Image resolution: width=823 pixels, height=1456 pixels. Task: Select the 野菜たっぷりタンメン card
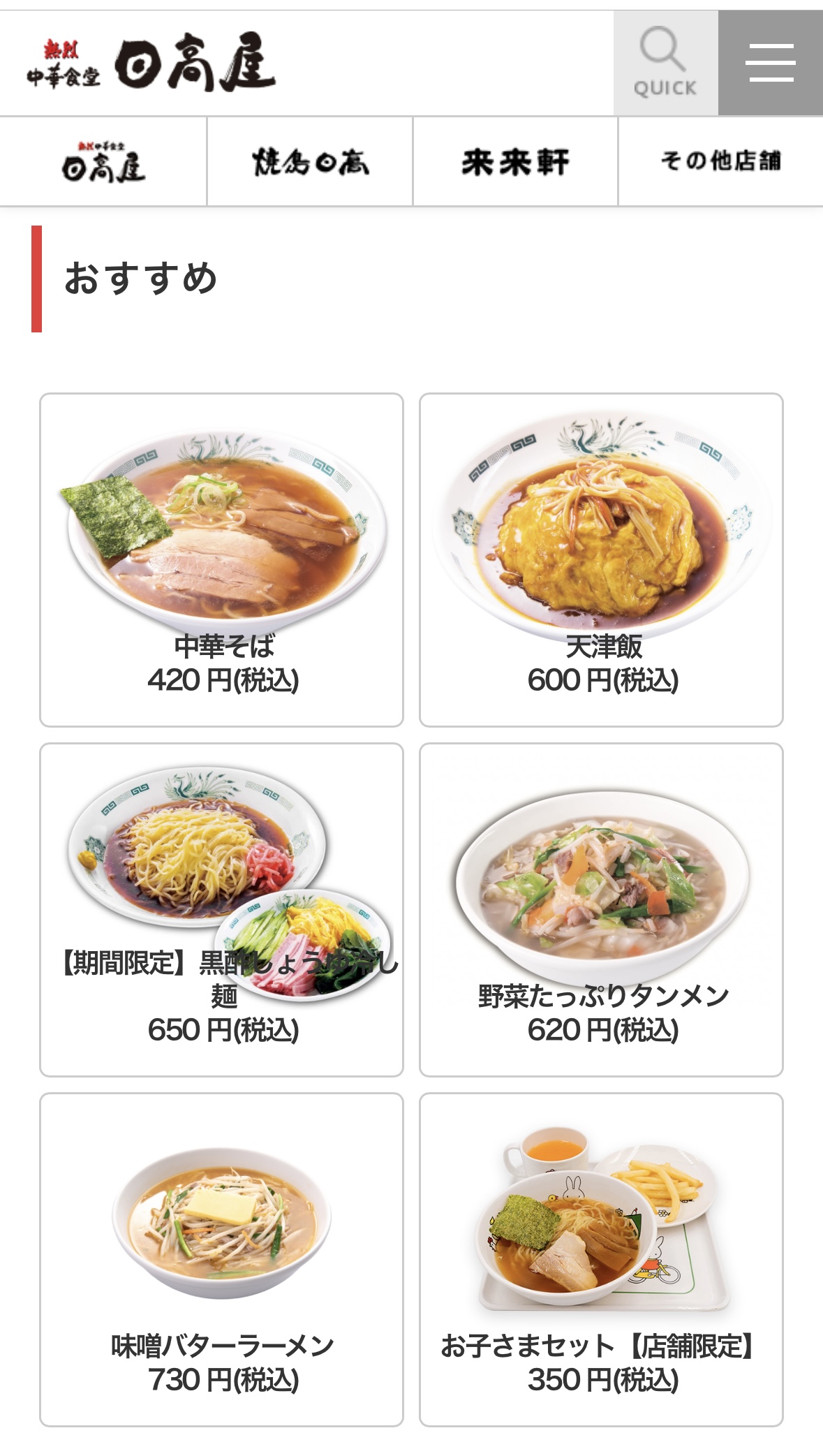pos(601,910)
